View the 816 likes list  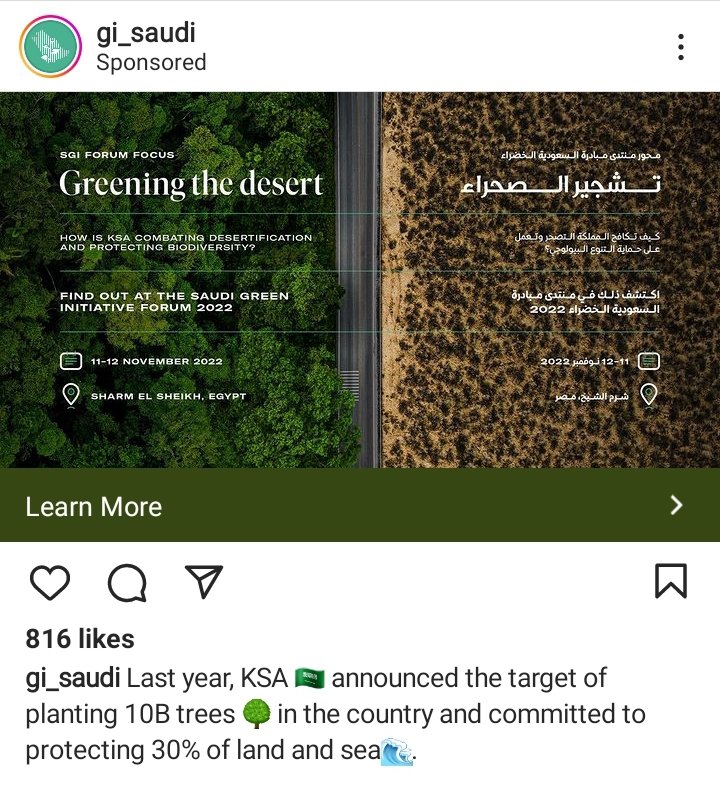80,639
